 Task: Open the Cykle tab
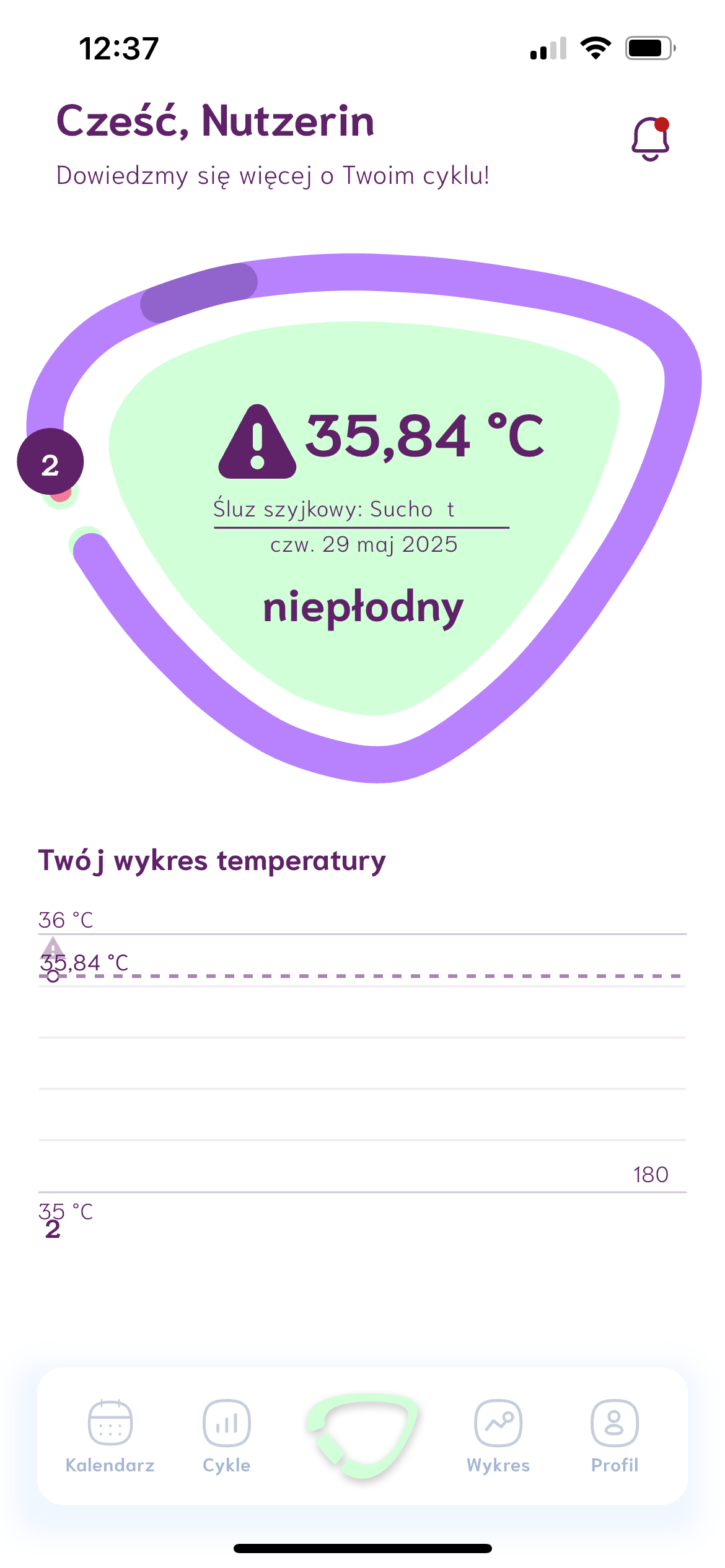click(227, 1436)
